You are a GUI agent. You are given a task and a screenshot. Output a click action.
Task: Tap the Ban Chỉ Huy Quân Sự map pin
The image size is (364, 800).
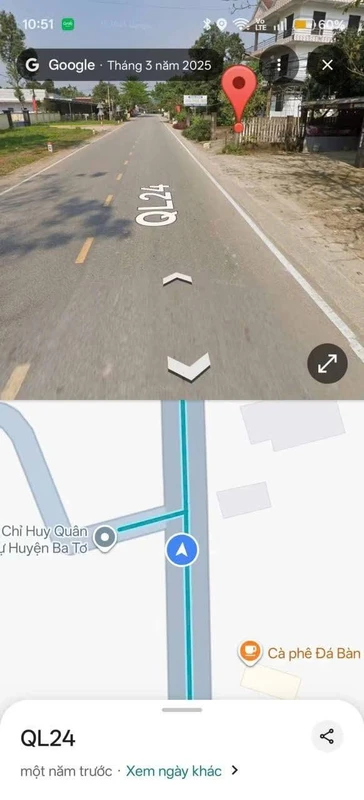[105, 538]
